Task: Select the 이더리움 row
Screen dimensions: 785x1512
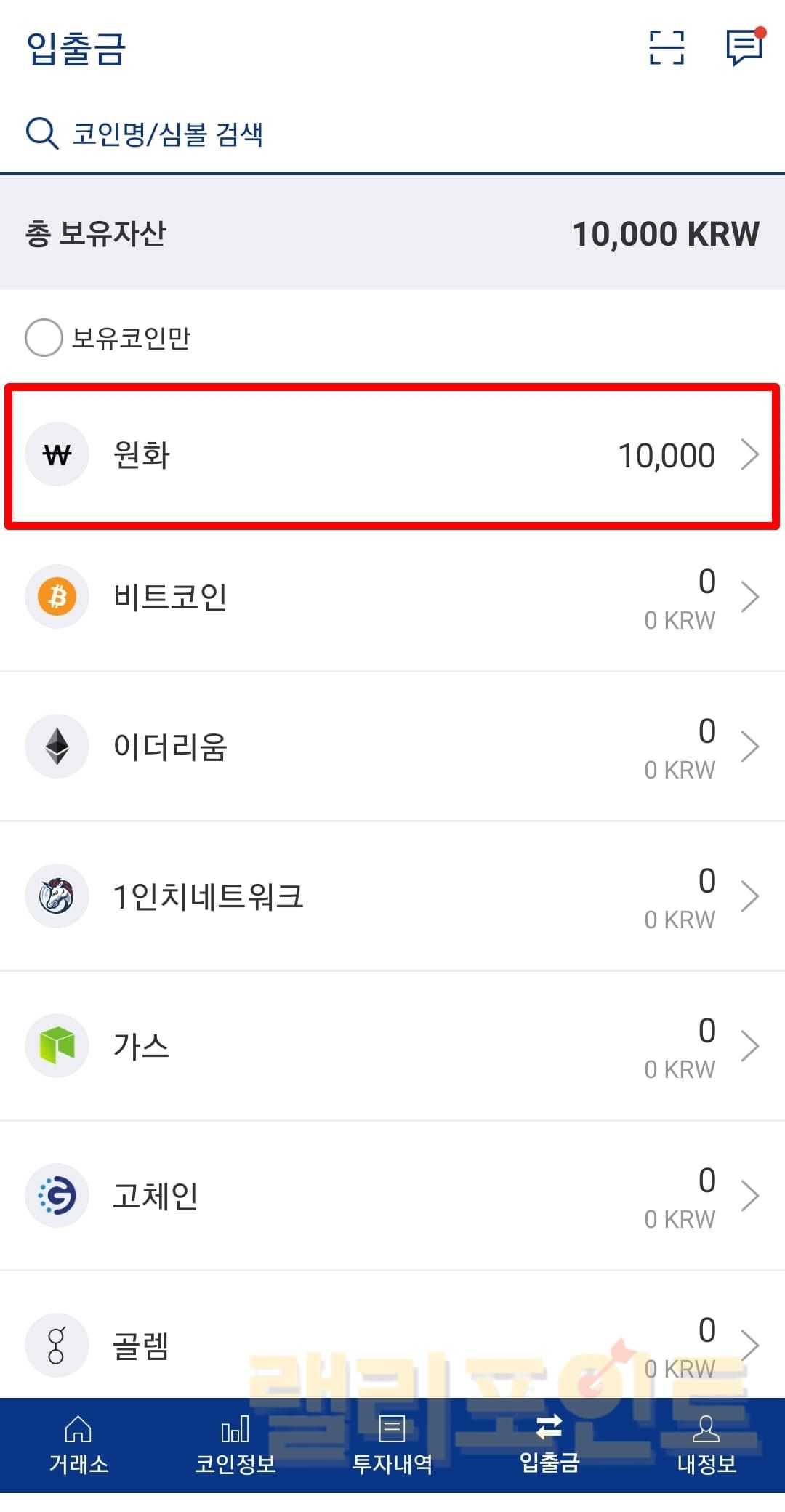Action: [392, 747]
